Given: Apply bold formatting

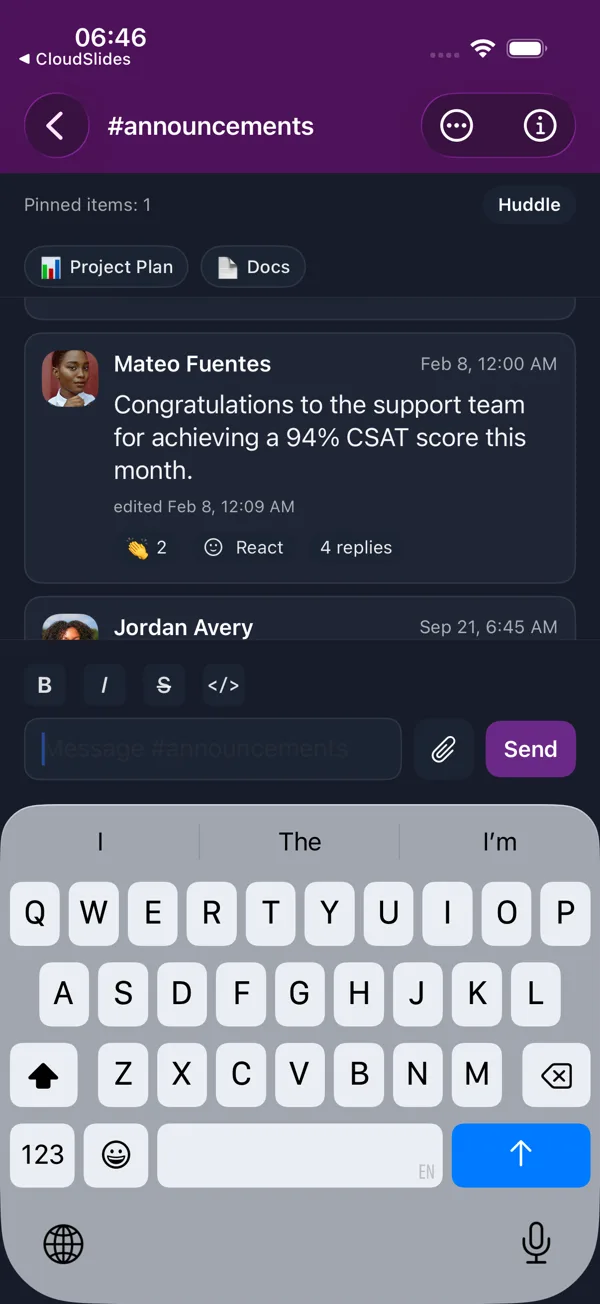Looking at the screenshot, I should 44,685.
